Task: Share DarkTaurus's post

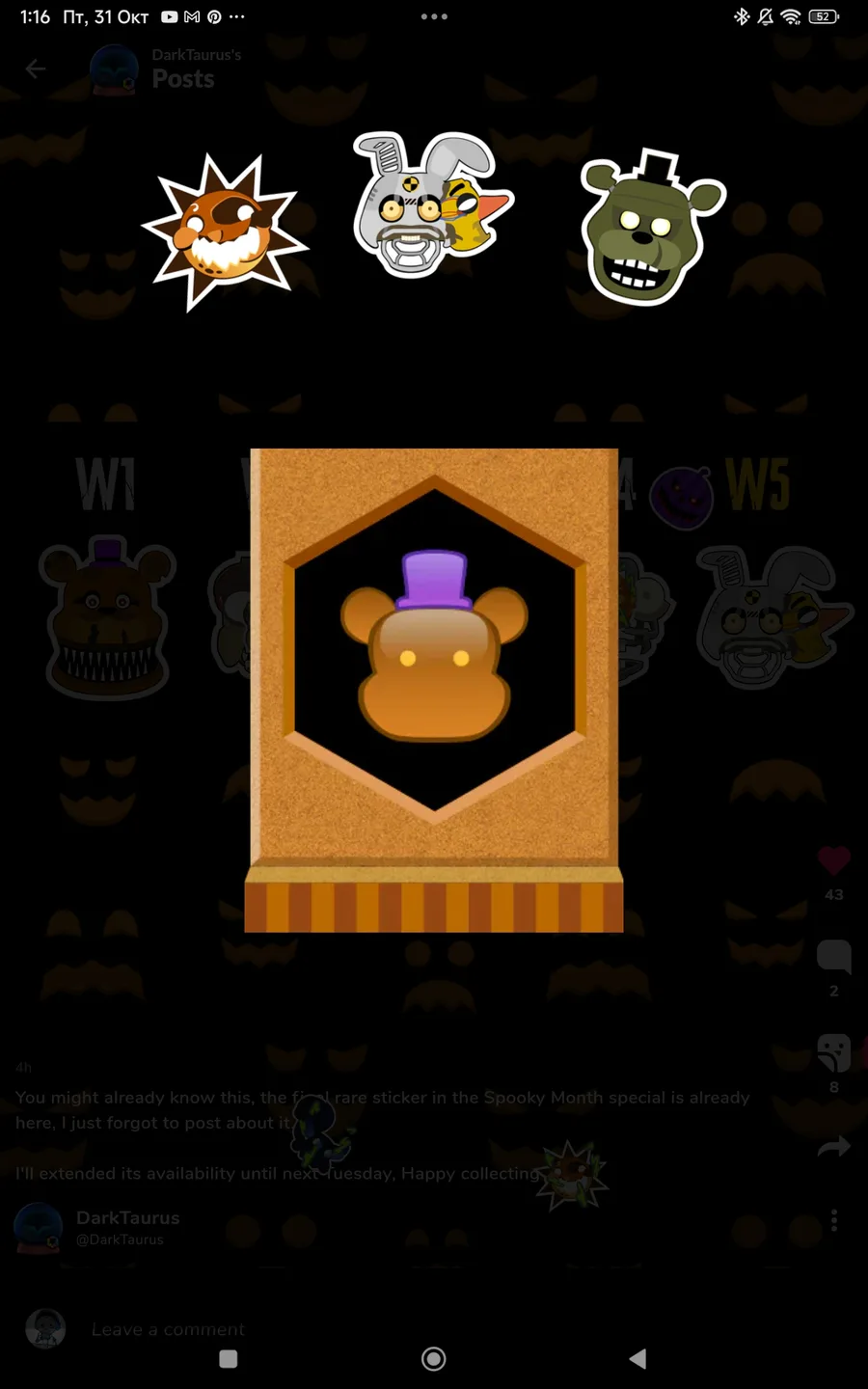Action: tap(833, 1147)
